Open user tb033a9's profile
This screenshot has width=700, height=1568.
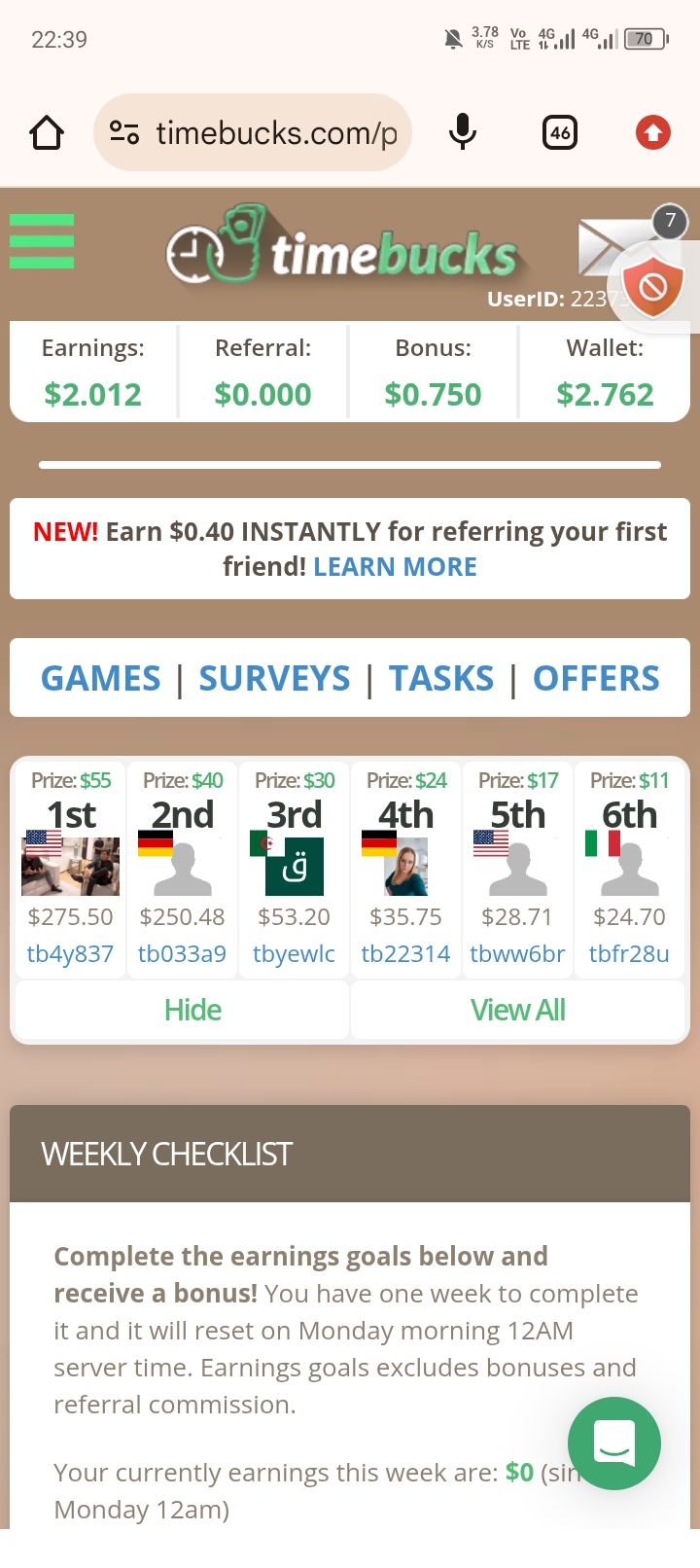pyautogui.click(x=182, y=954)
